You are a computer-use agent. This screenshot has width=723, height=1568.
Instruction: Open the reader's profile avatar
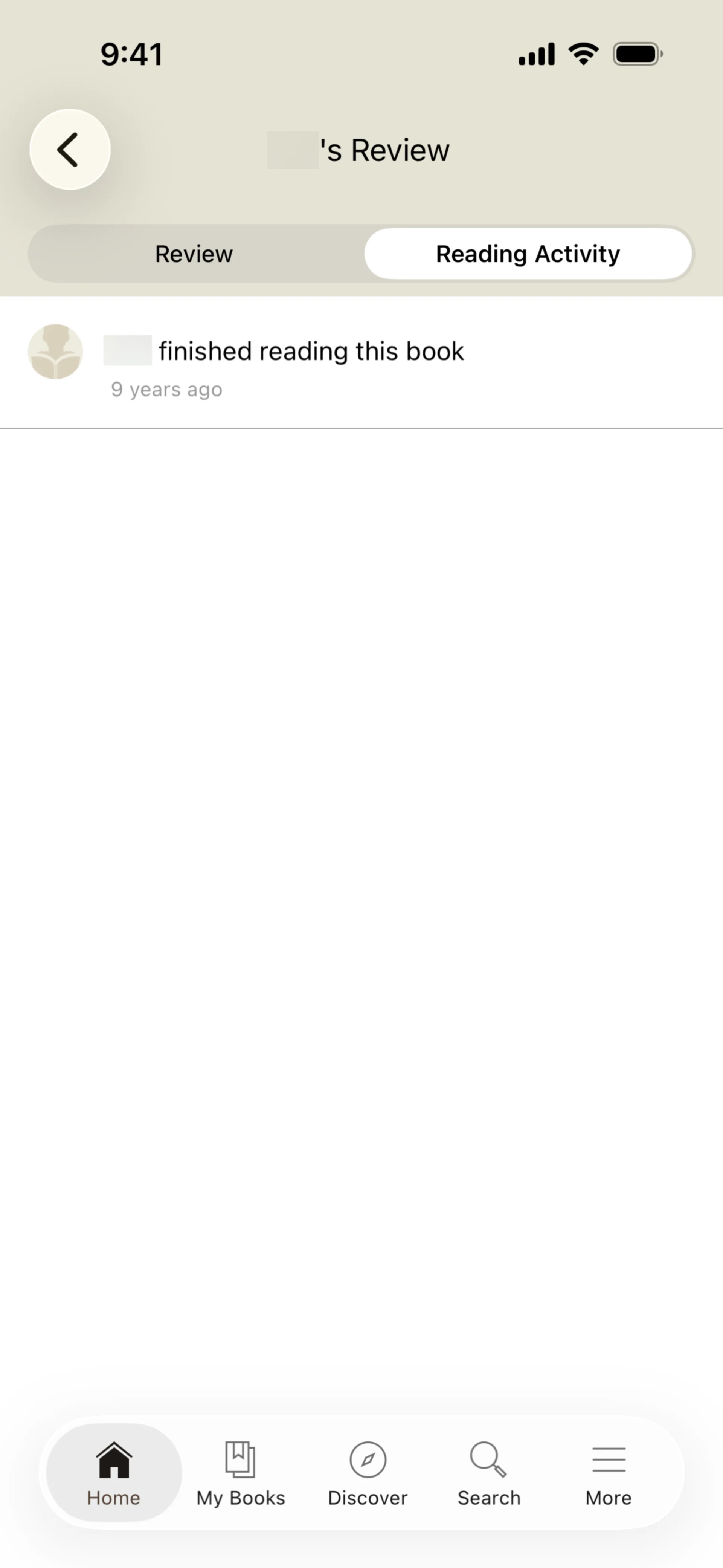[x=55, y=352]
